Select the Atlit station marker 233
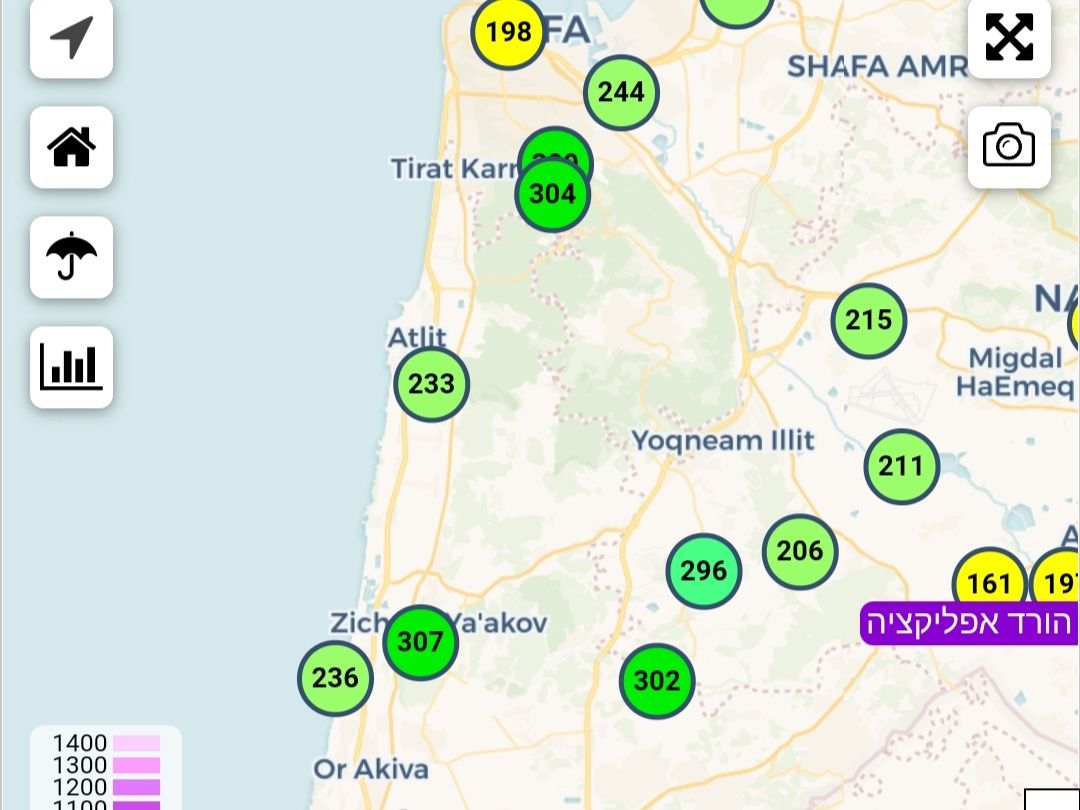The height and width of the screenshot is (810, 1080). 431,384
